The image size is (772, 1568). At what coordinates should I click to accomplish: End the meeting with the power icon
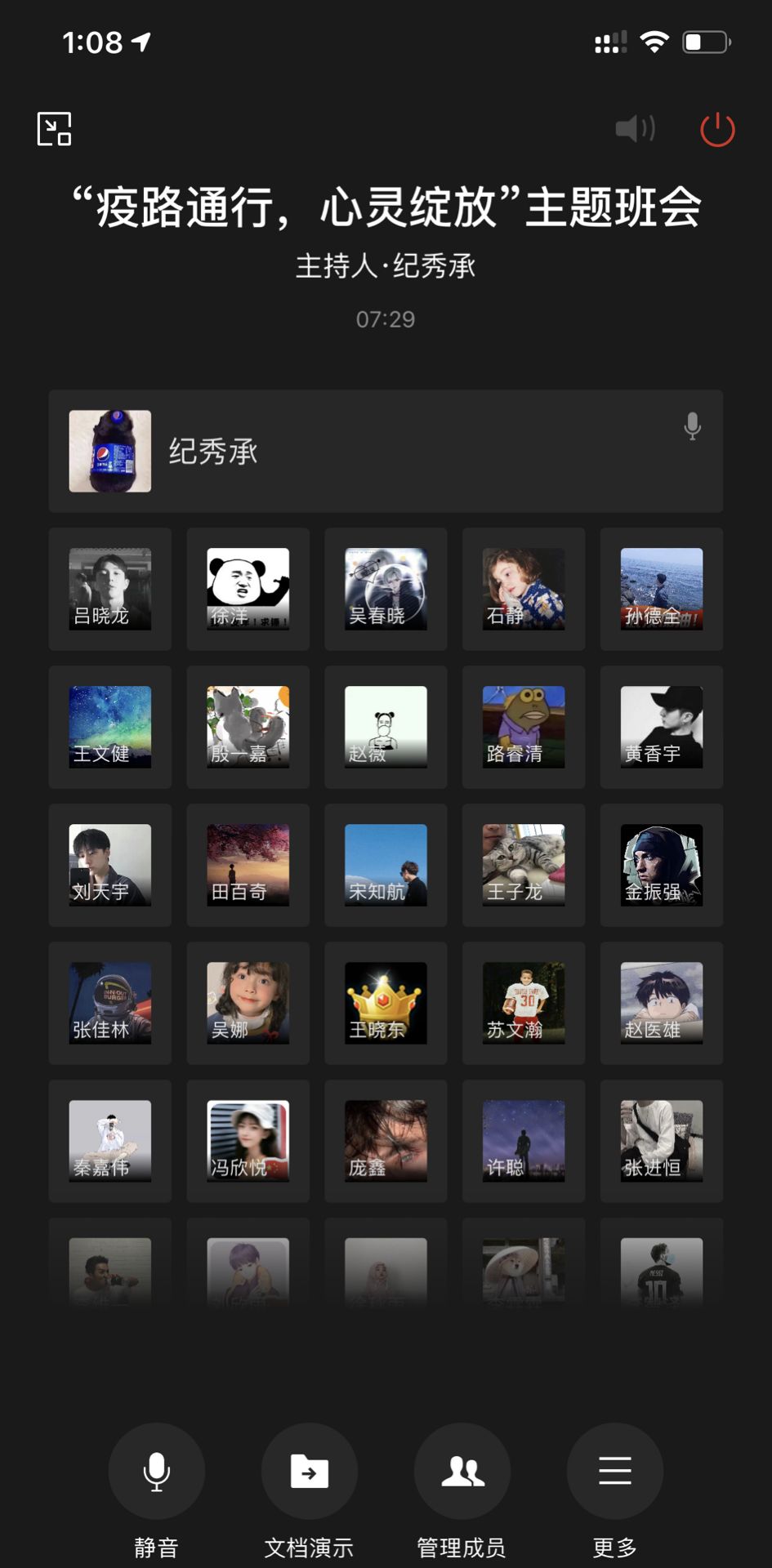tap(717, 129)
